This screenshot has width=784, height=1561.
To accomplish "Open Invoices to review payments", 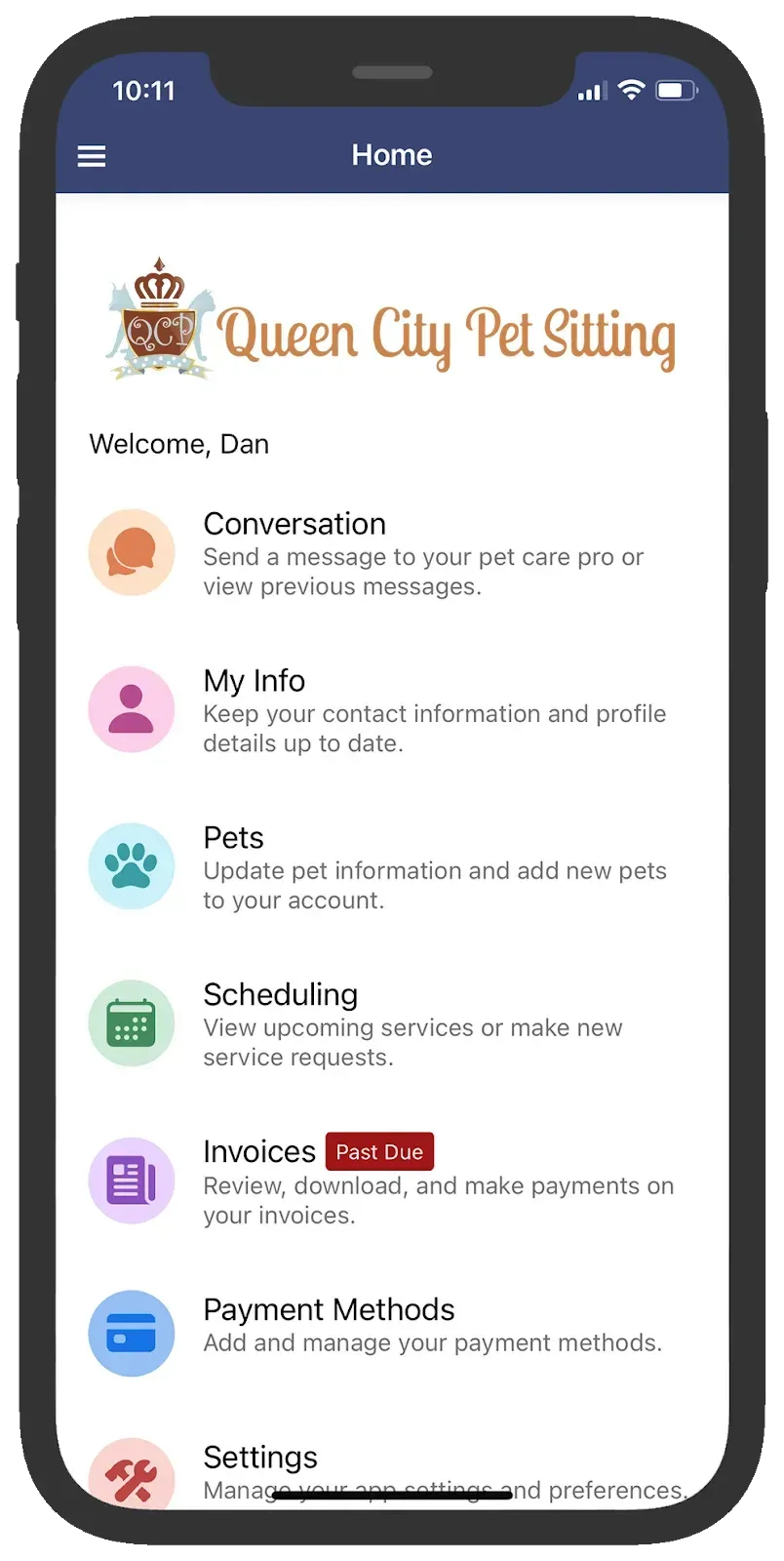I will 258,1151.
